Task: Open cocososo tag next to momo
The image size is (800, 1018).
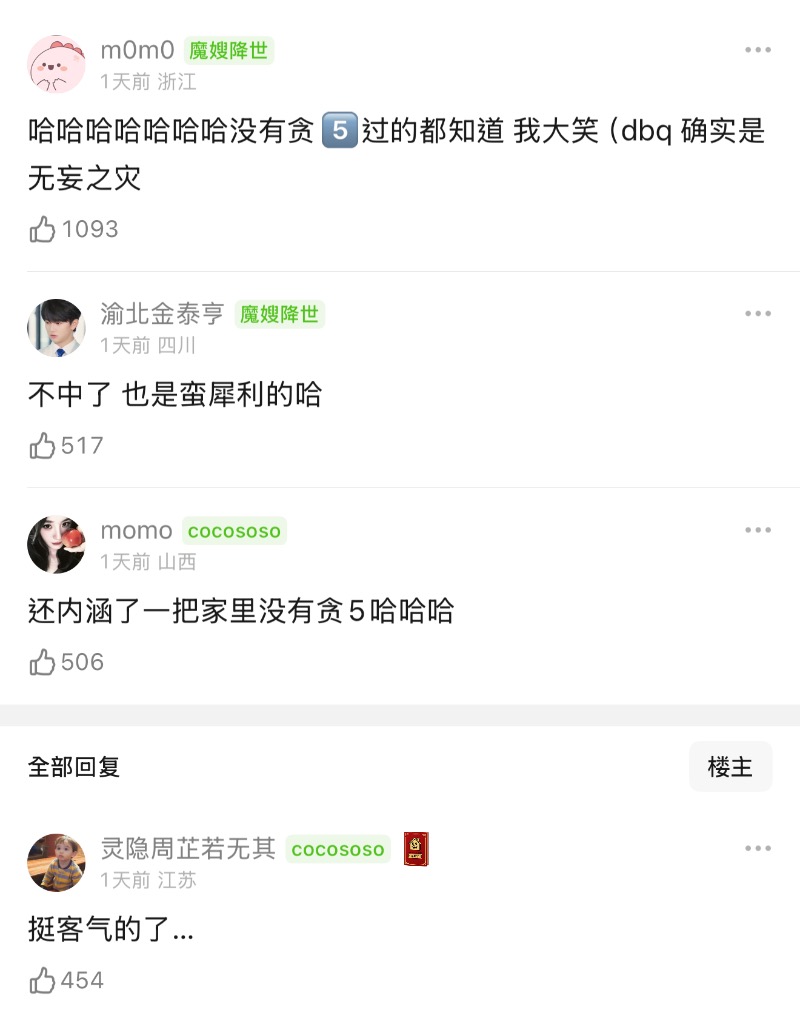Action: (x=235, y=531)
